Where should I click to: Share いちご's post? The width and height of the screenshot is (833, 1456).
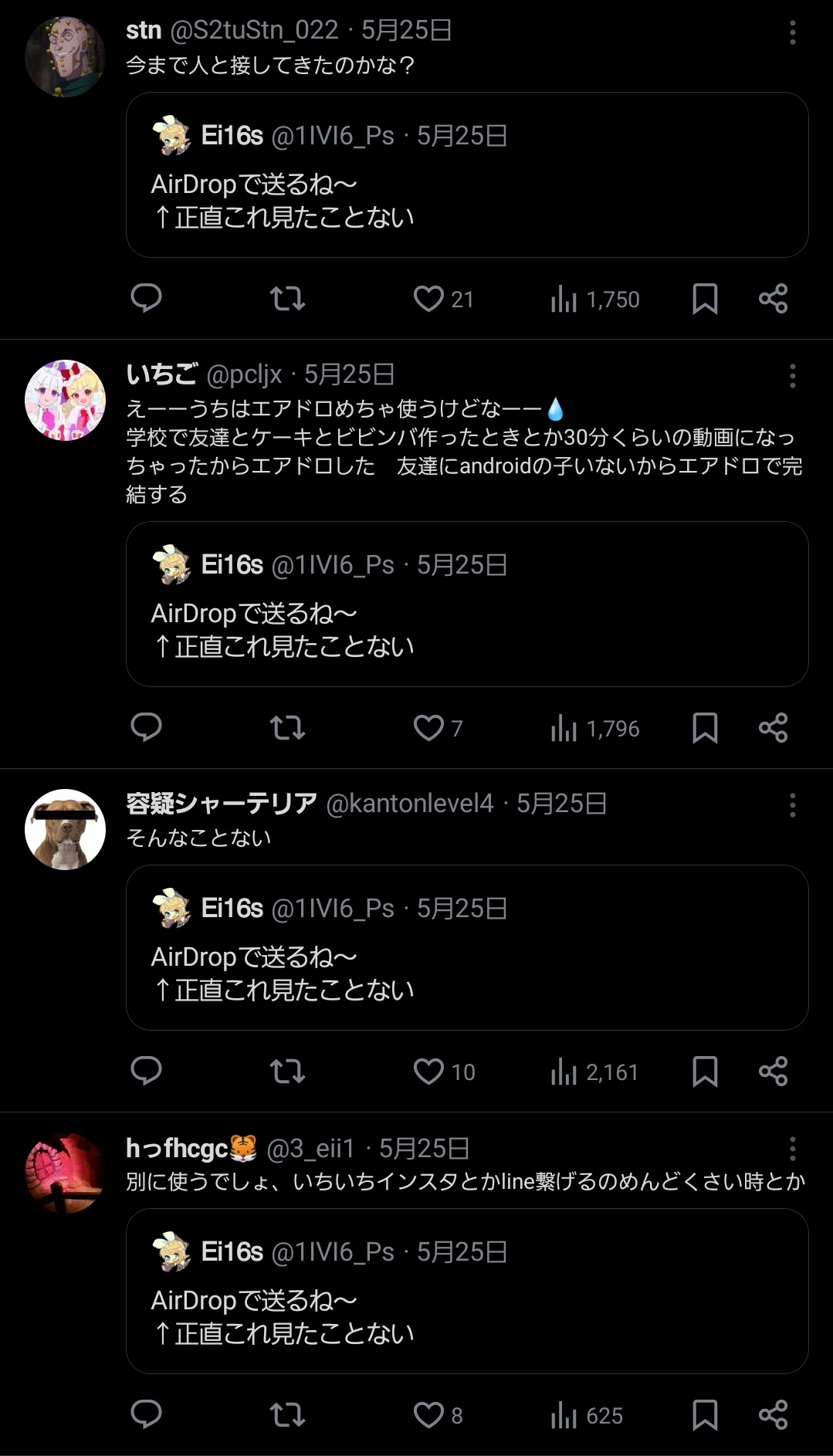pos(773,728)
